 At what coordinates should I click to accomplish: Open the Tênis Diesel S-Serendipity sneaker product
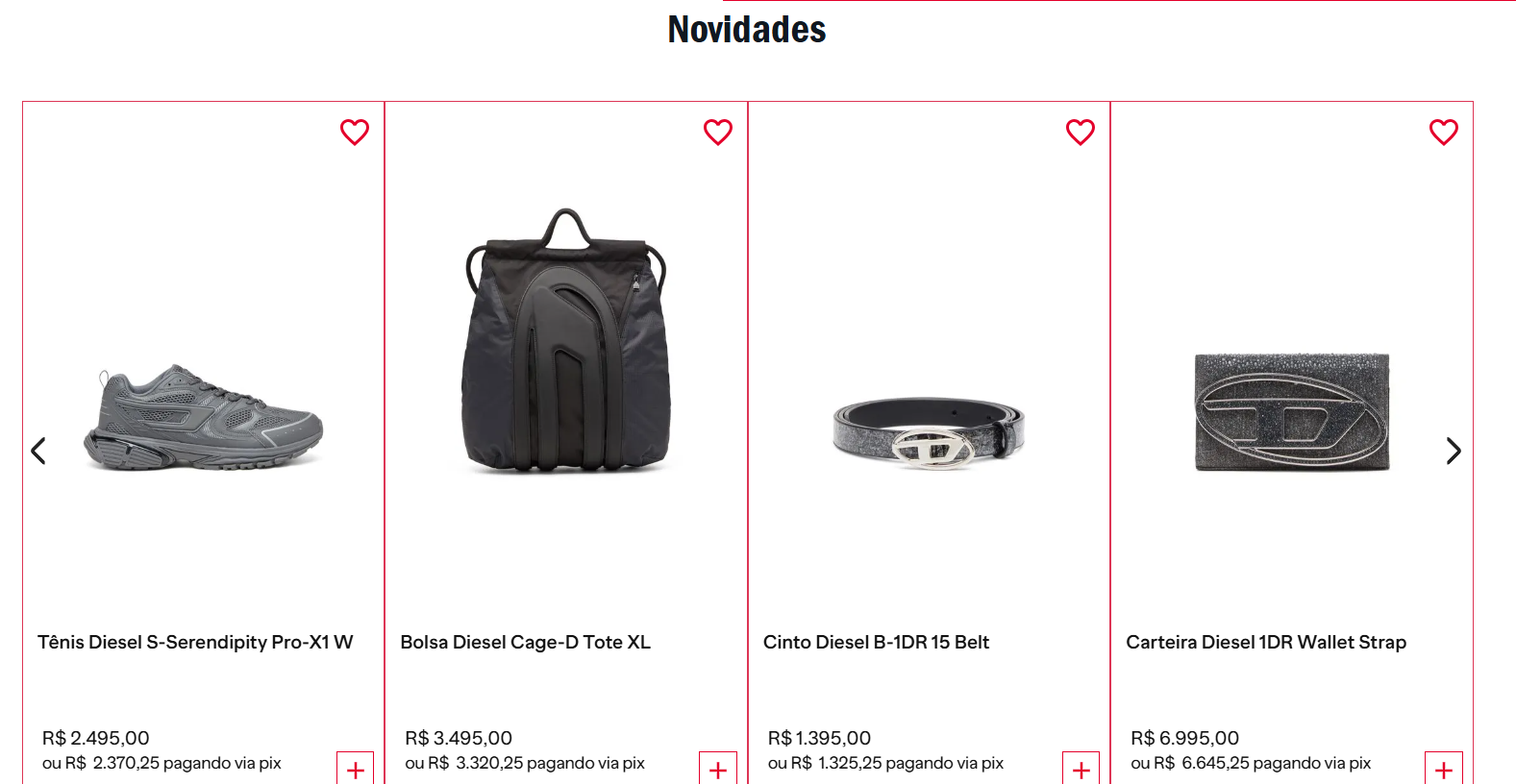[203, 418]
